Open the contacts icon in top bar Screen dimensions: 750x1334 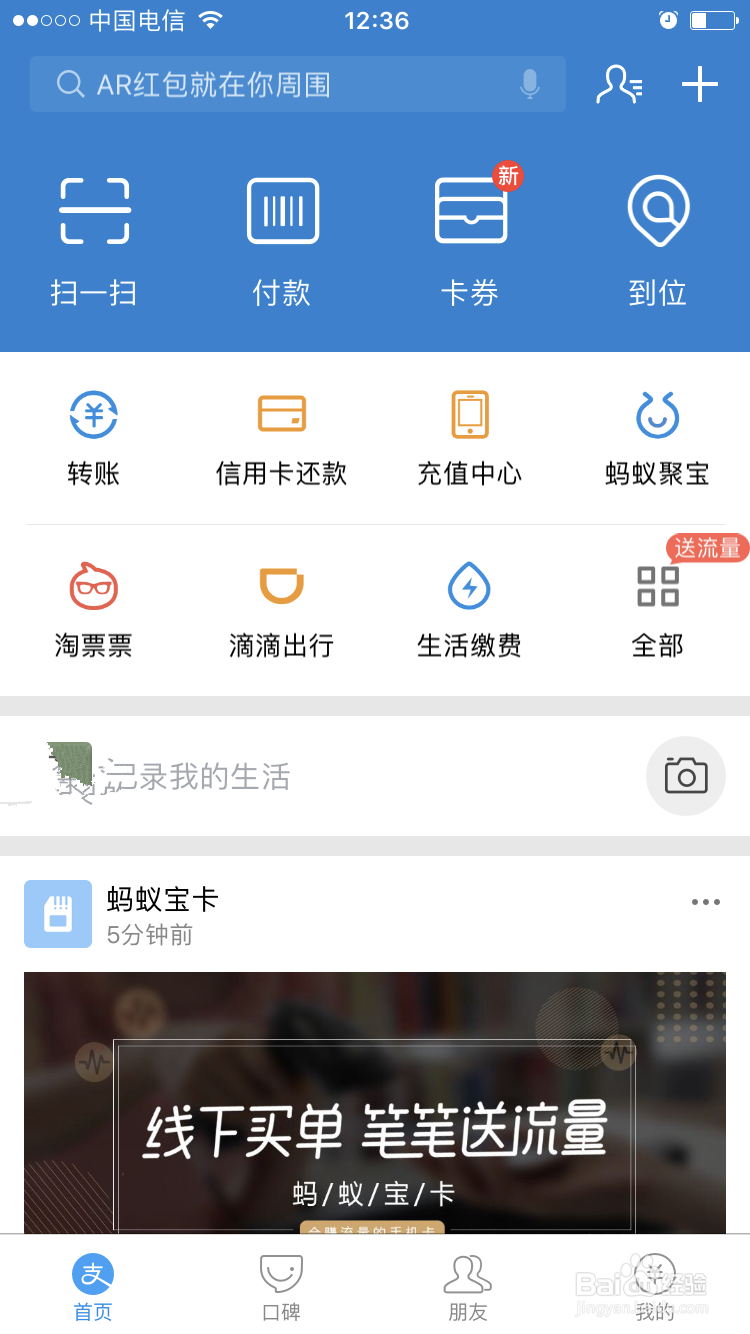(x=619, y=84)
